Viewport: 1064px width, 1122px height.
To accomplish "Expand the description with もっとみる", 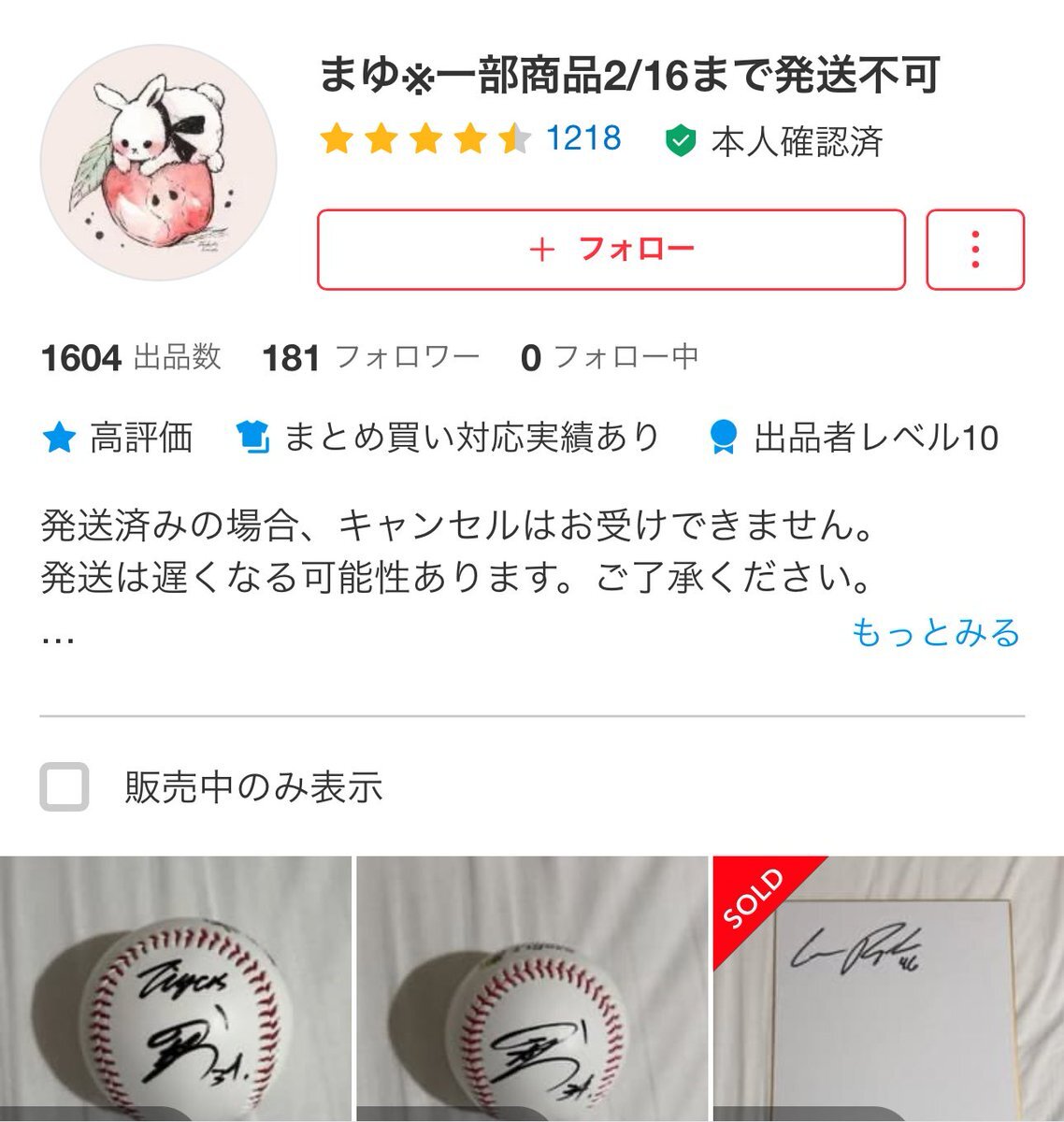I will coord(935,633).
